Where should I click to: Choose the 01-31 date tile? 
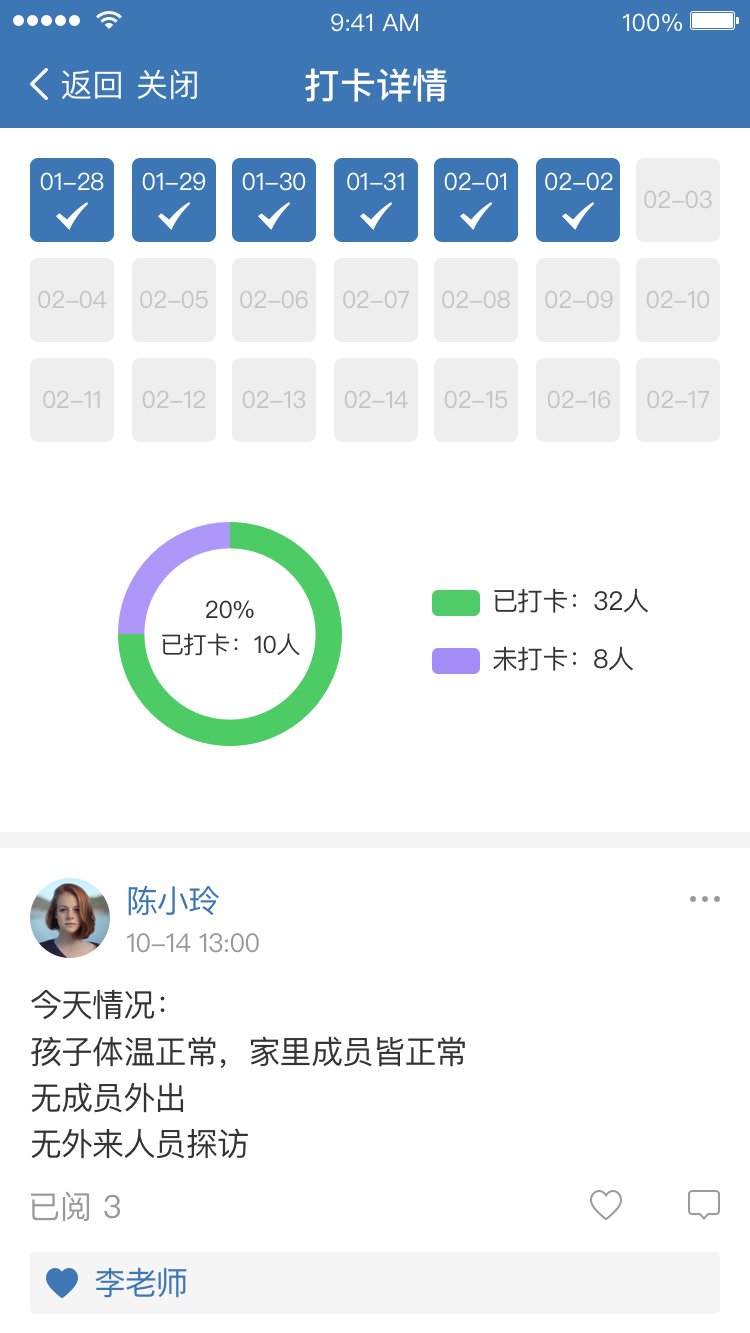click(x=376, y=200)
